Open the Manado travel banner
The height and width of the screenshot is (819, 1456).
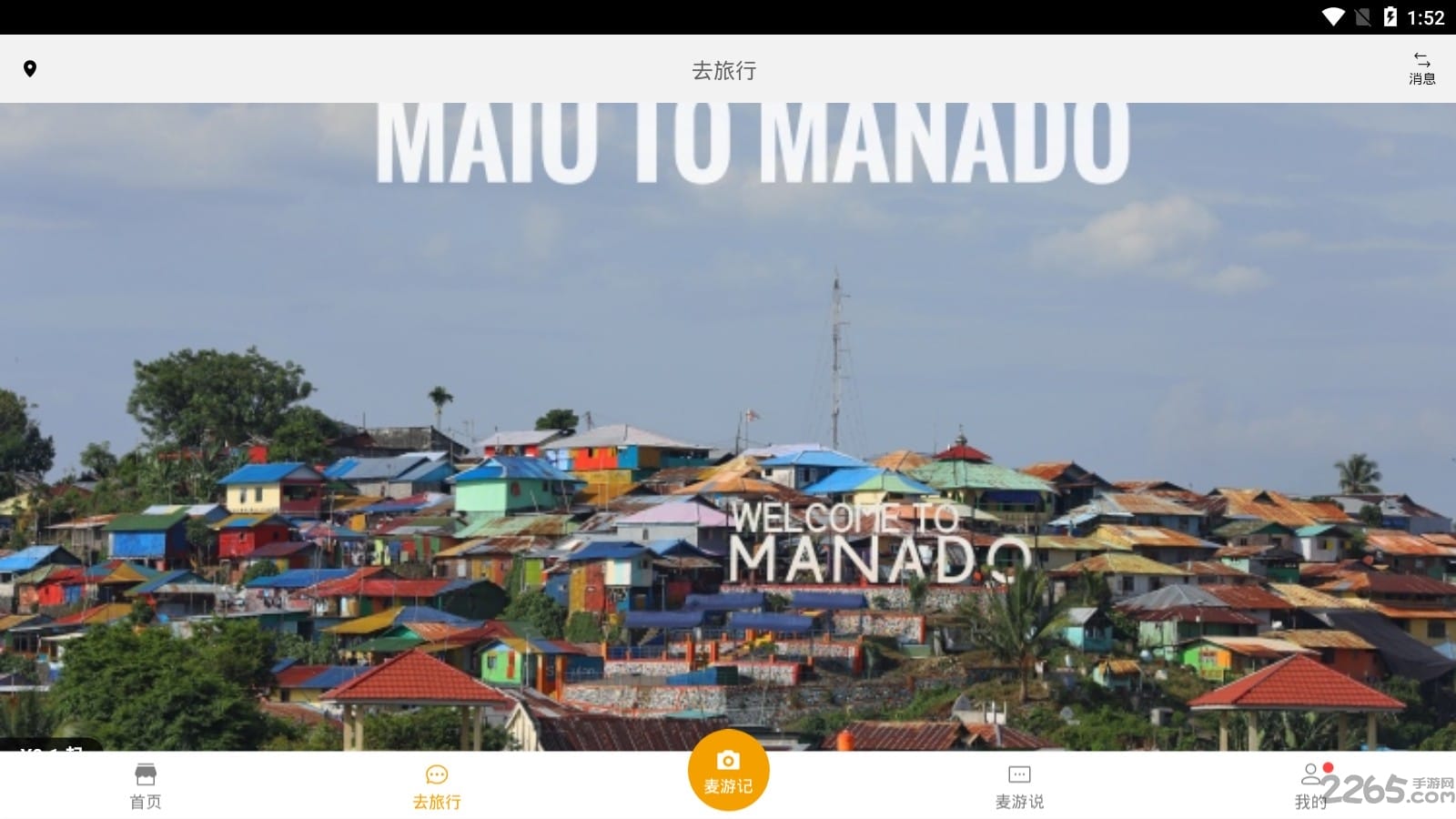(728, 426)
